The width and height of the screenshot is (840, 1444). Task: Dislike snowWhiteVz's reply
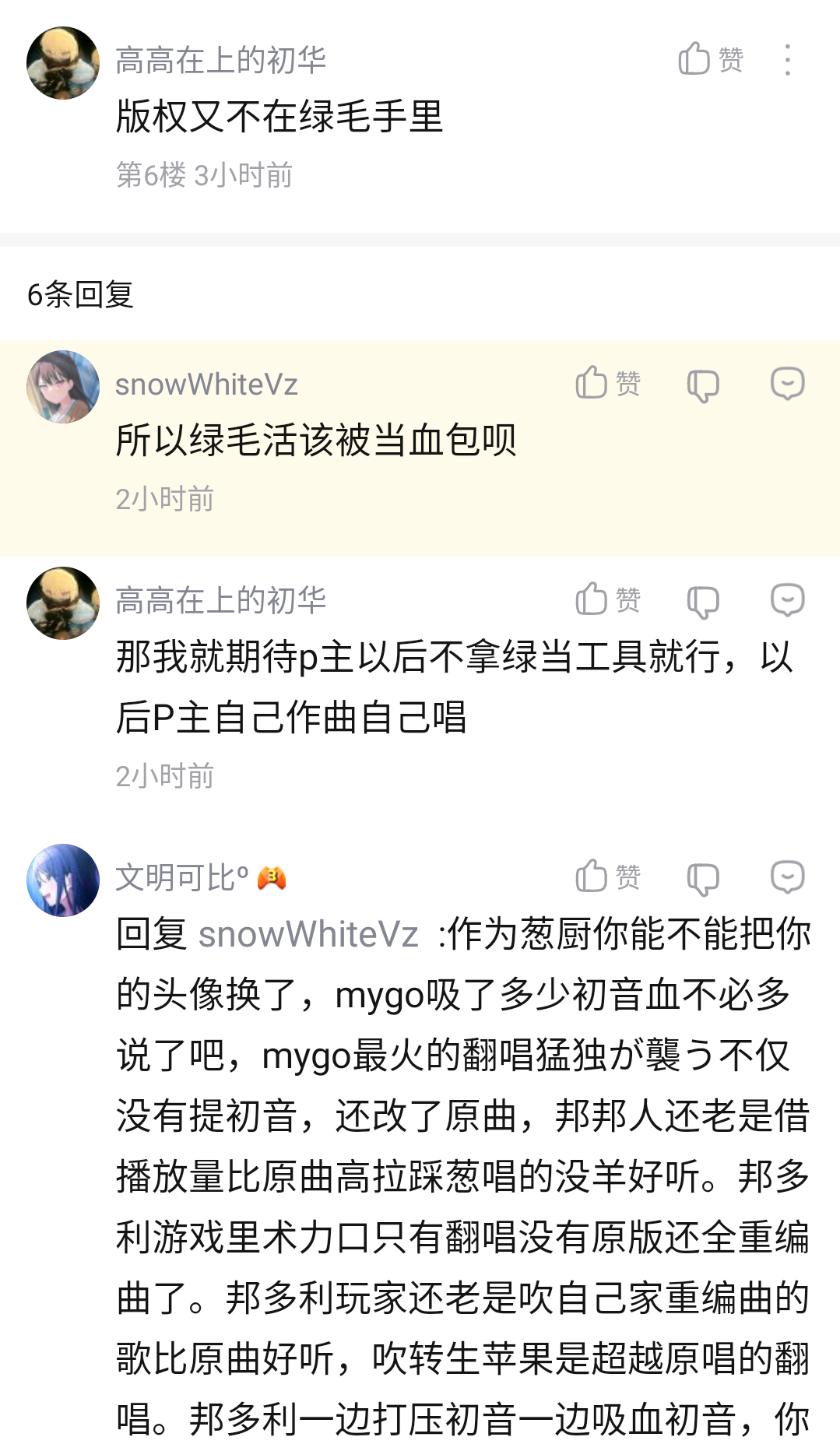click(702, 385)
